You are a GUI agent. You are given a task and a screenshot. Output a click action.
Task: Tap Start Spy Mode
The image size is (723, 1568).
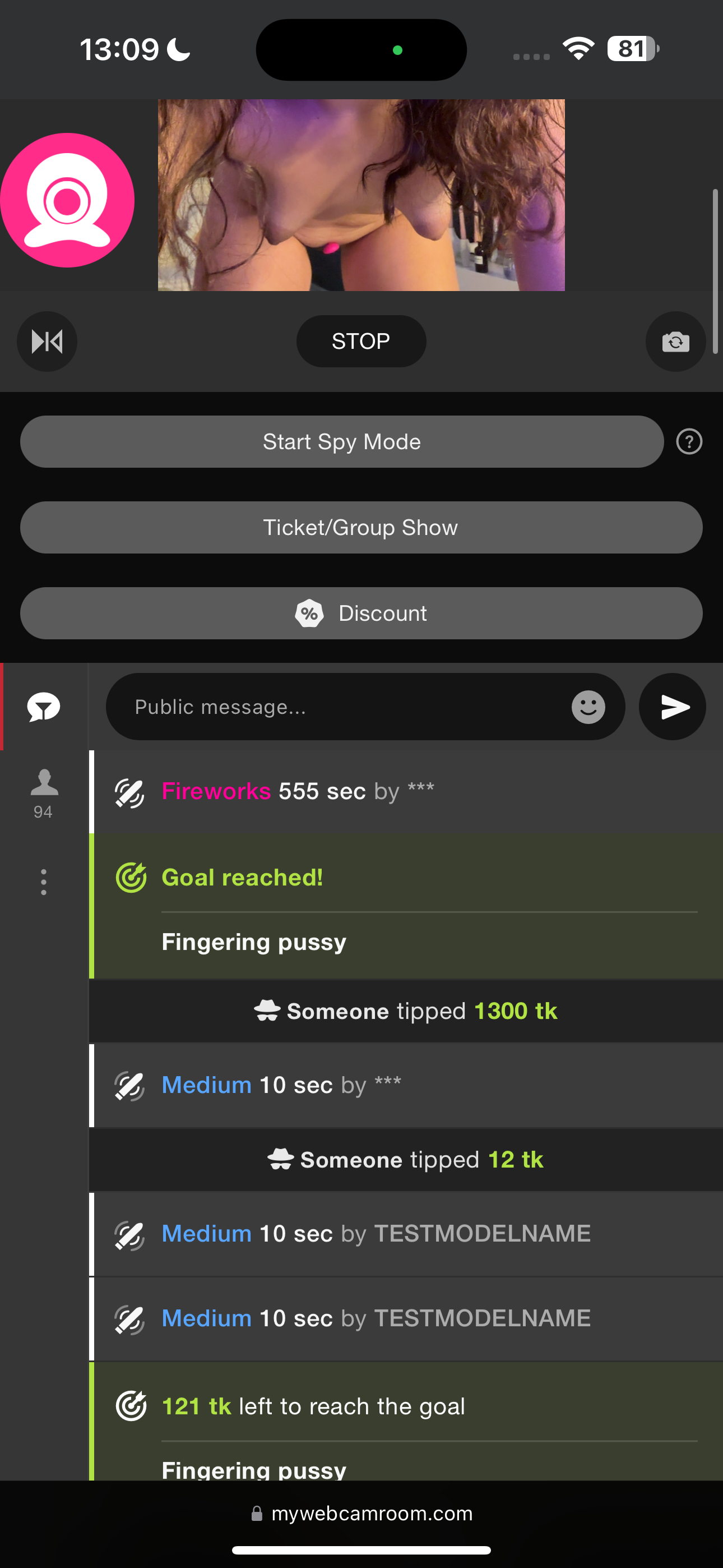[341, 442]
